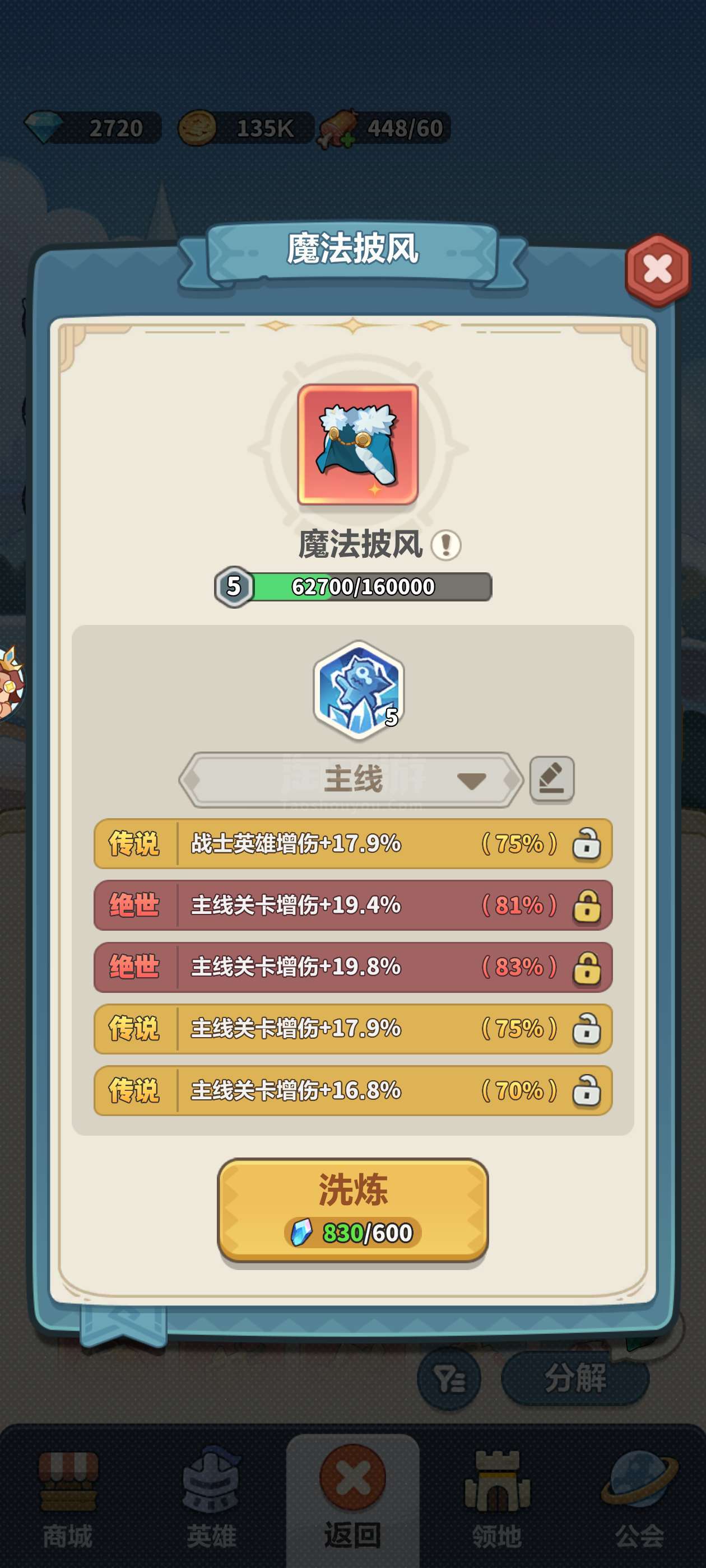Image resolution: width=706 pixels, height=1568 pixels.
Task: Tap the blue hexagon skill icon
Action: coord(359,690)
